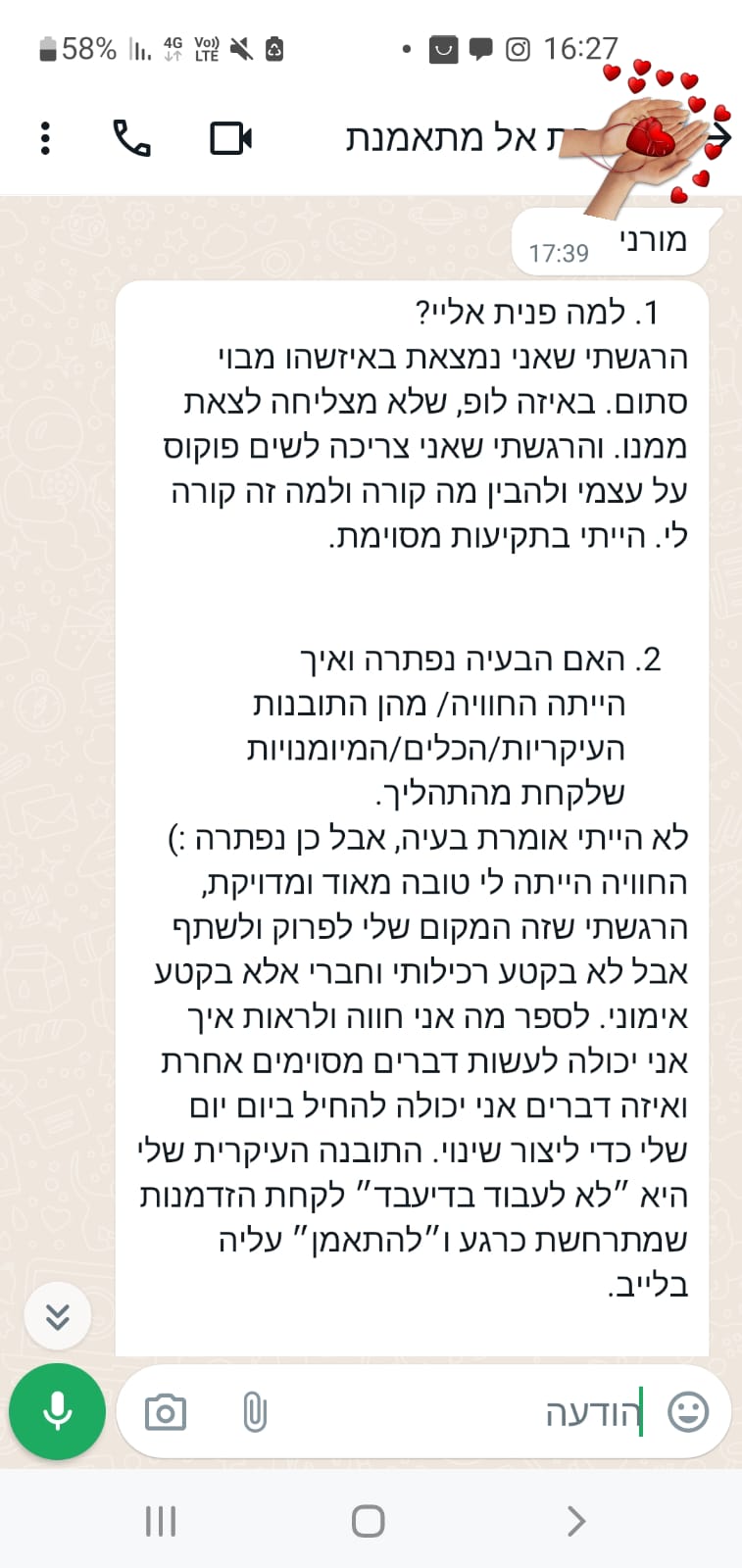The width and height of the screenshot is (742, 1568).
Task: Open recent apps from navigation bar
Action: [x=161, y=1521]
